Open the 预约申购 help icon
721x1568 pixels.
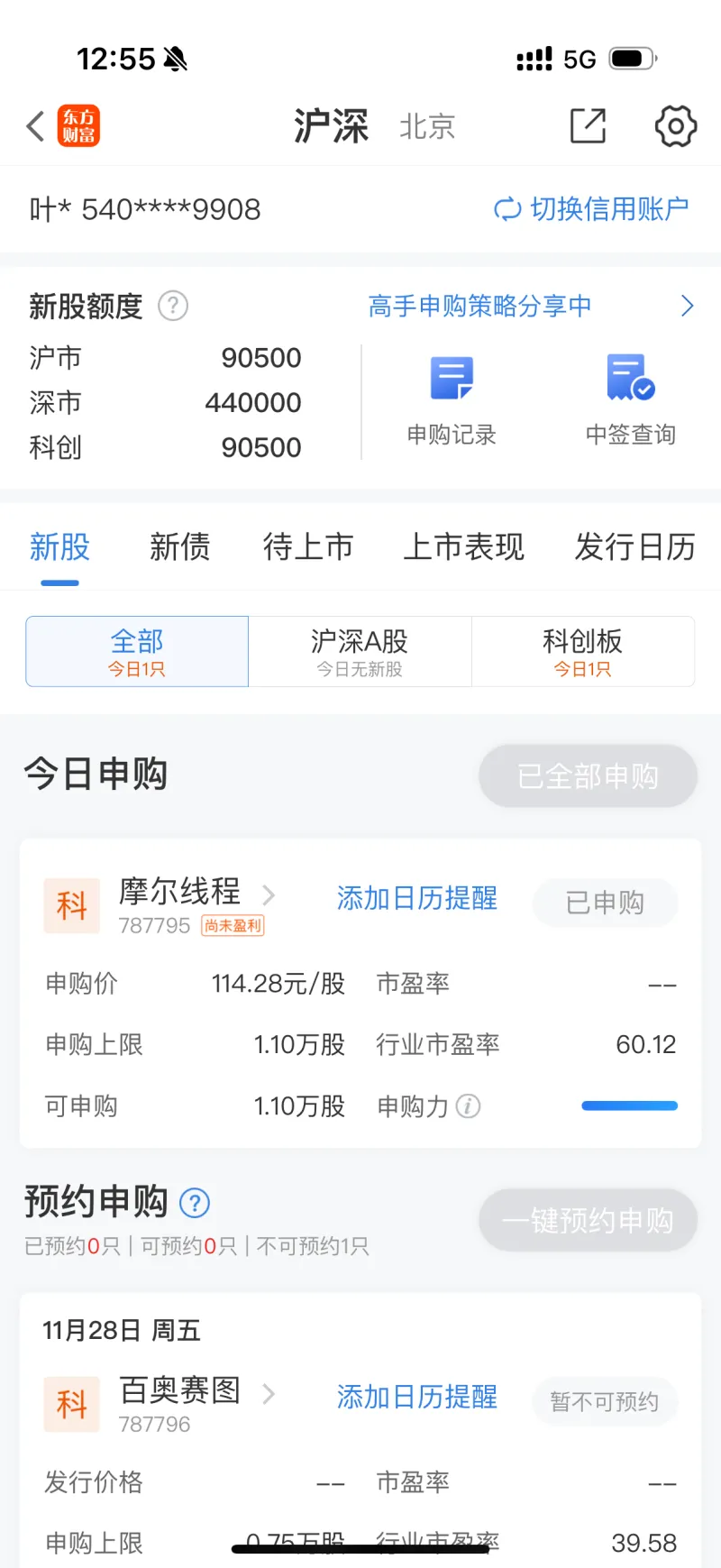(195, 1203)
